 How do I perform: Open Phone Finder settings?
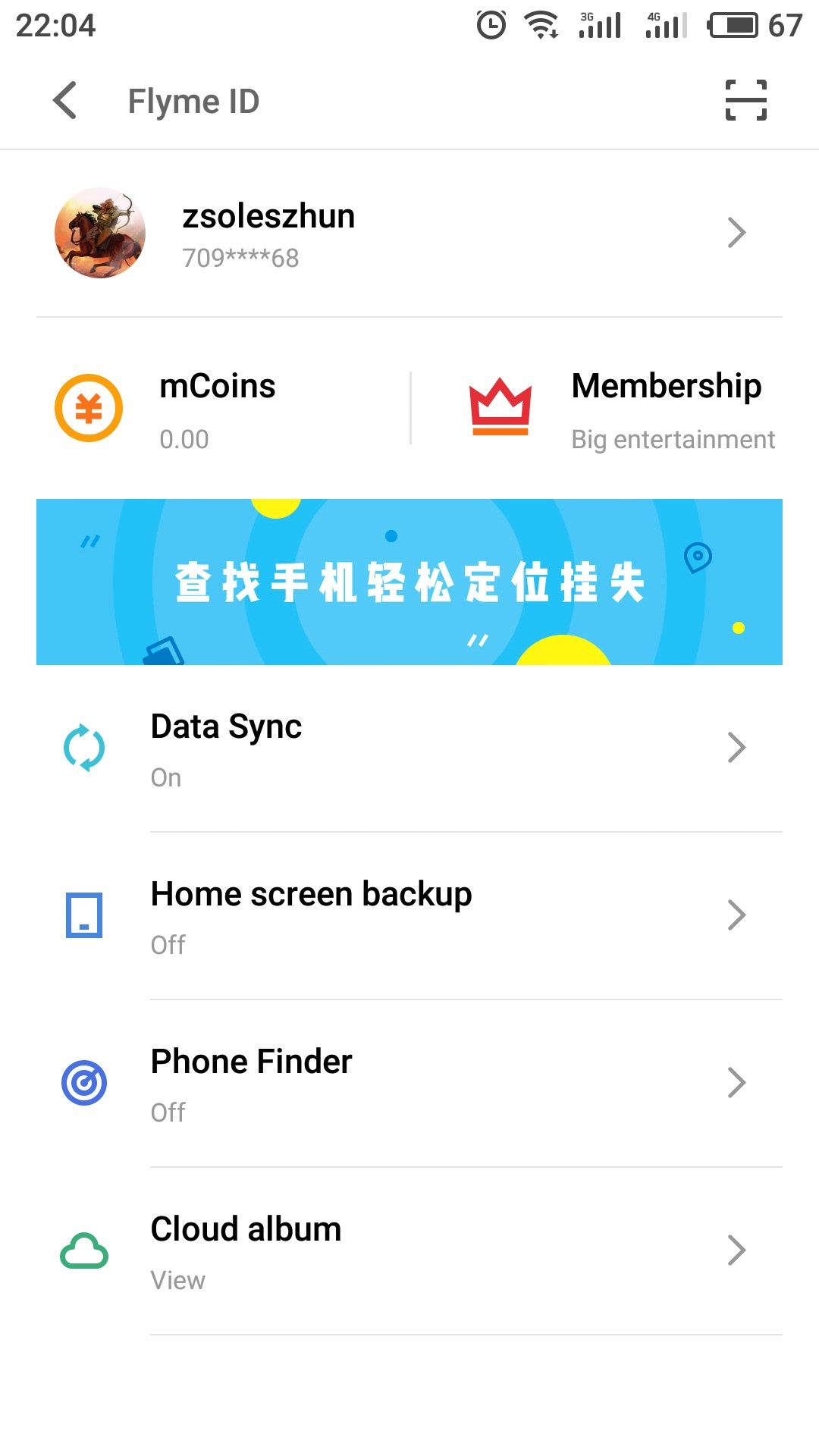(409, 1084)
